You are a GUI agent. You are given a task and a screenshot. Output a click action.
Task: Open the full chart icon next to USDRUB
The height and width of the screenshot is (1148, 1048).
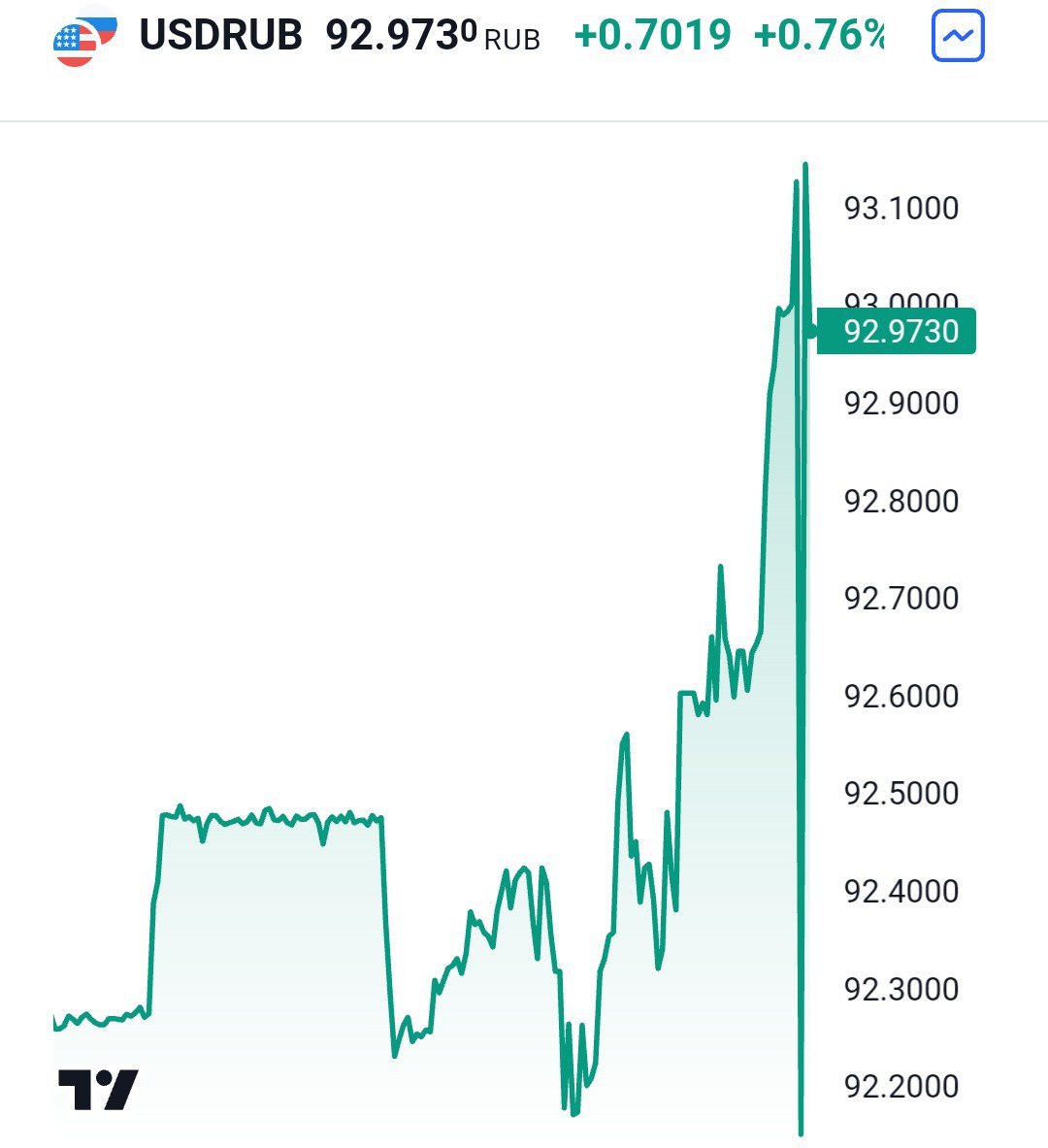click(x=957, y=37)
